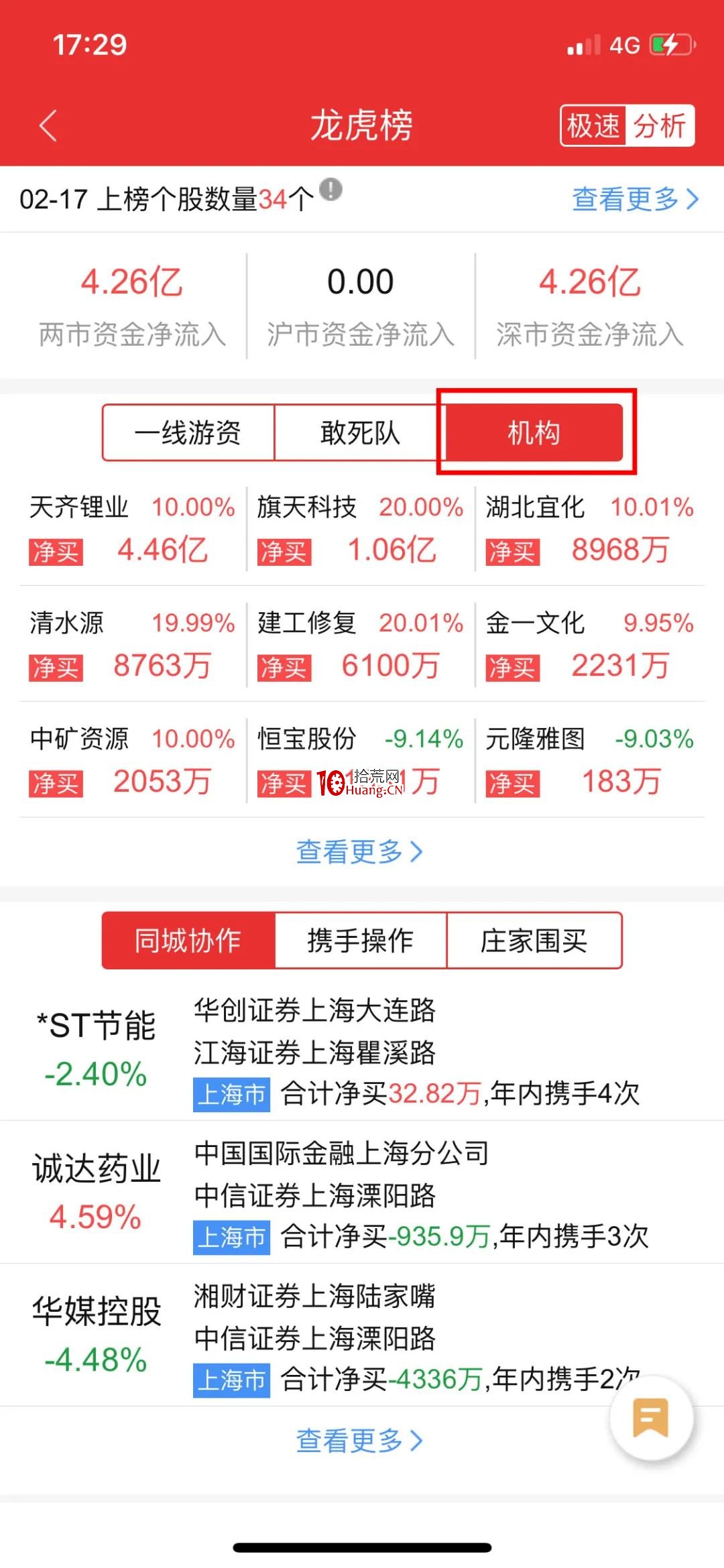Select the 同城协作 tab
The width and height of the screenshot is (724, 1568).
(188, 941)
